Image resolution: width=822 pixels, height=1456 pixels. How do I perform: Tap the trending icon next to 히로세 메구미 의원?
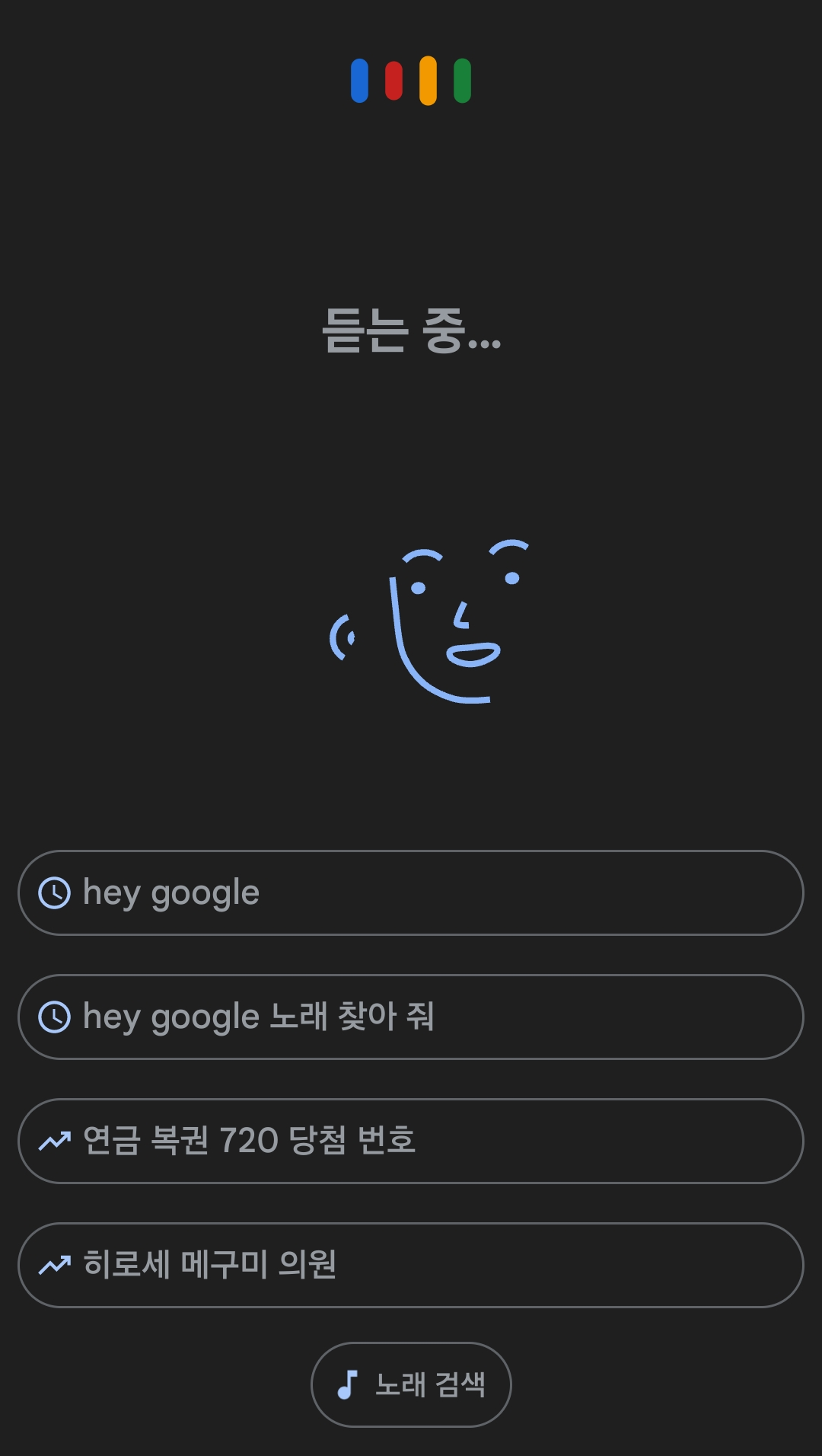[54, 1265]
